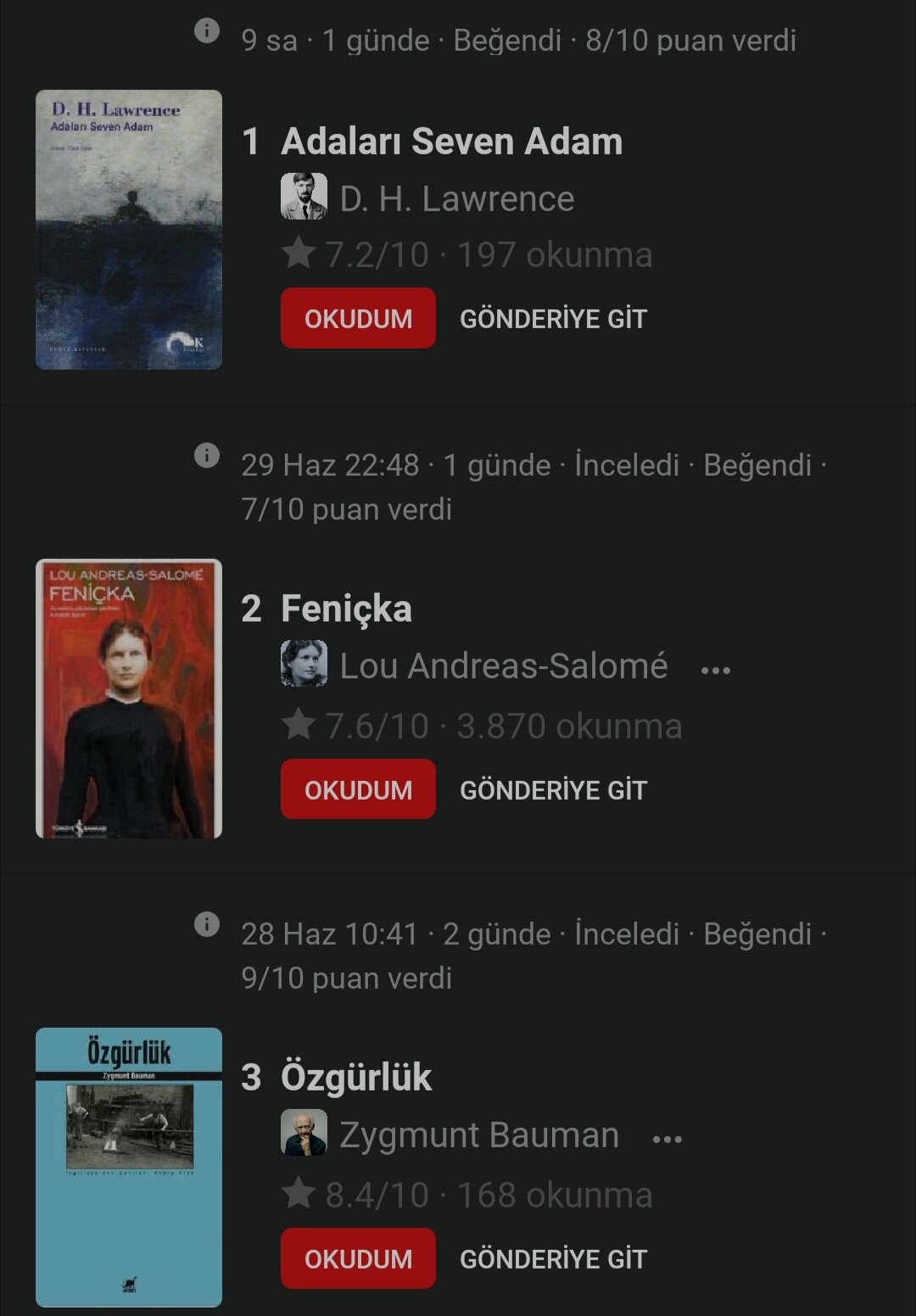Tap OKUDUM for Adaları Seven Adam

pos(358,318)
